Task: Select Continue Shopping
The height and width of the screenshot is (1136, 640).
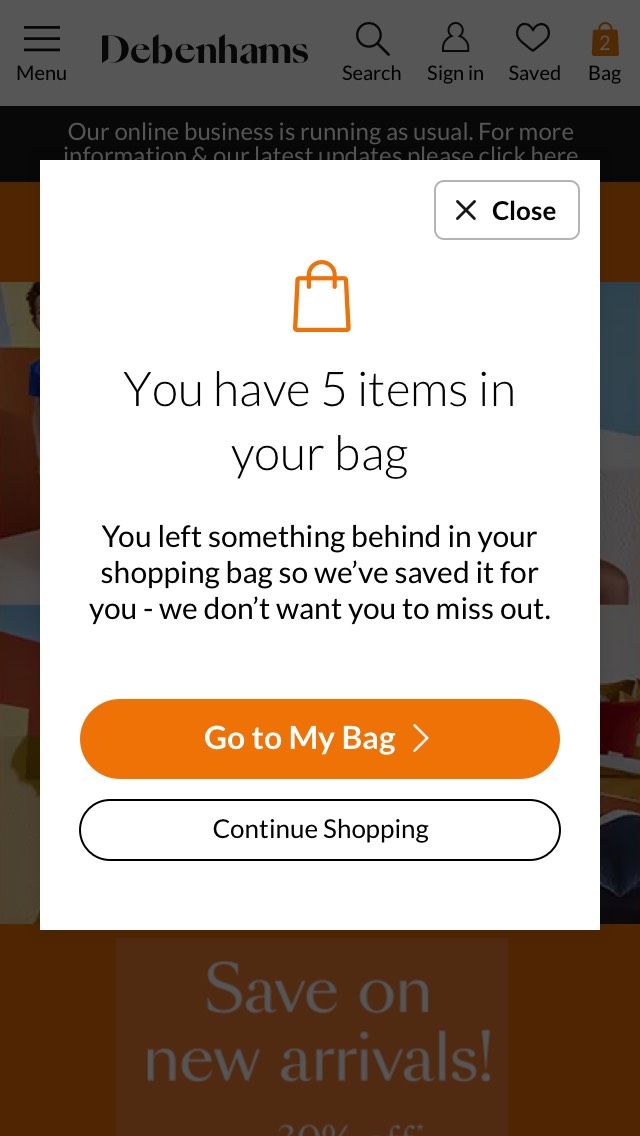Action: pyautogui.click(x=320, y=829)
